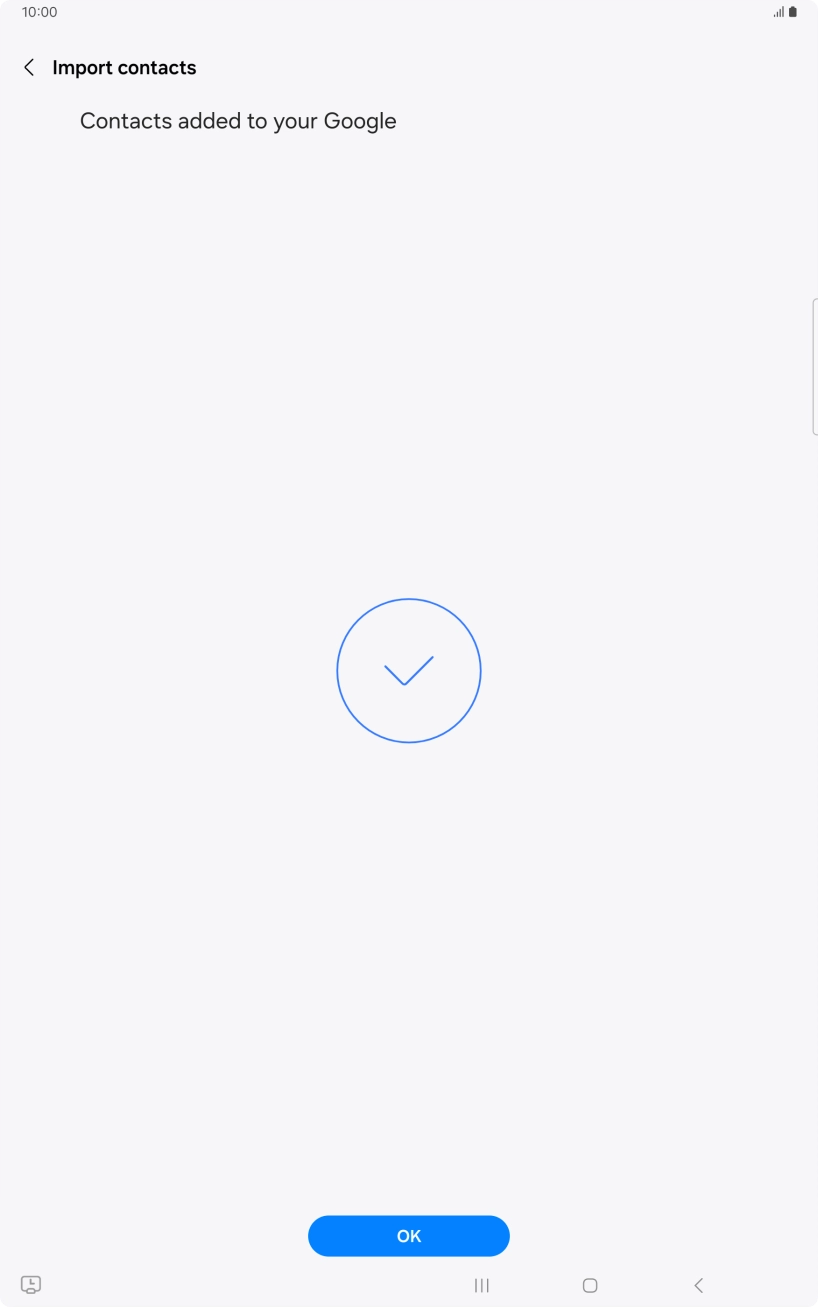Tap the status bar area
The height and width of the screenshot is (1307, 818).
click(x=409, y=12)
